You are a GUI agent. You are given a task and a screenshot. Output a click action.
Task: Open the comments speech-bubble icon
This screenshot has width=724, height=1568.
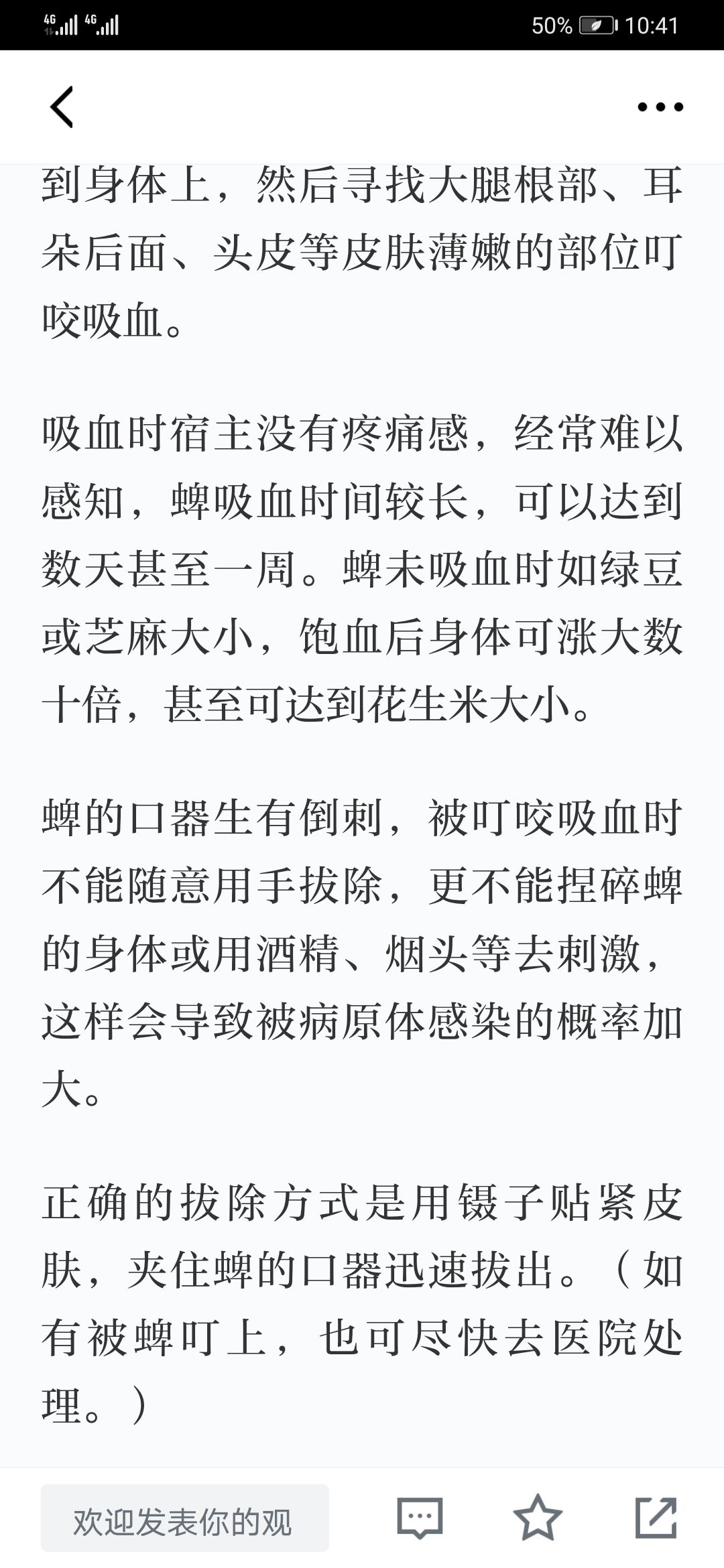[420, 1518]
